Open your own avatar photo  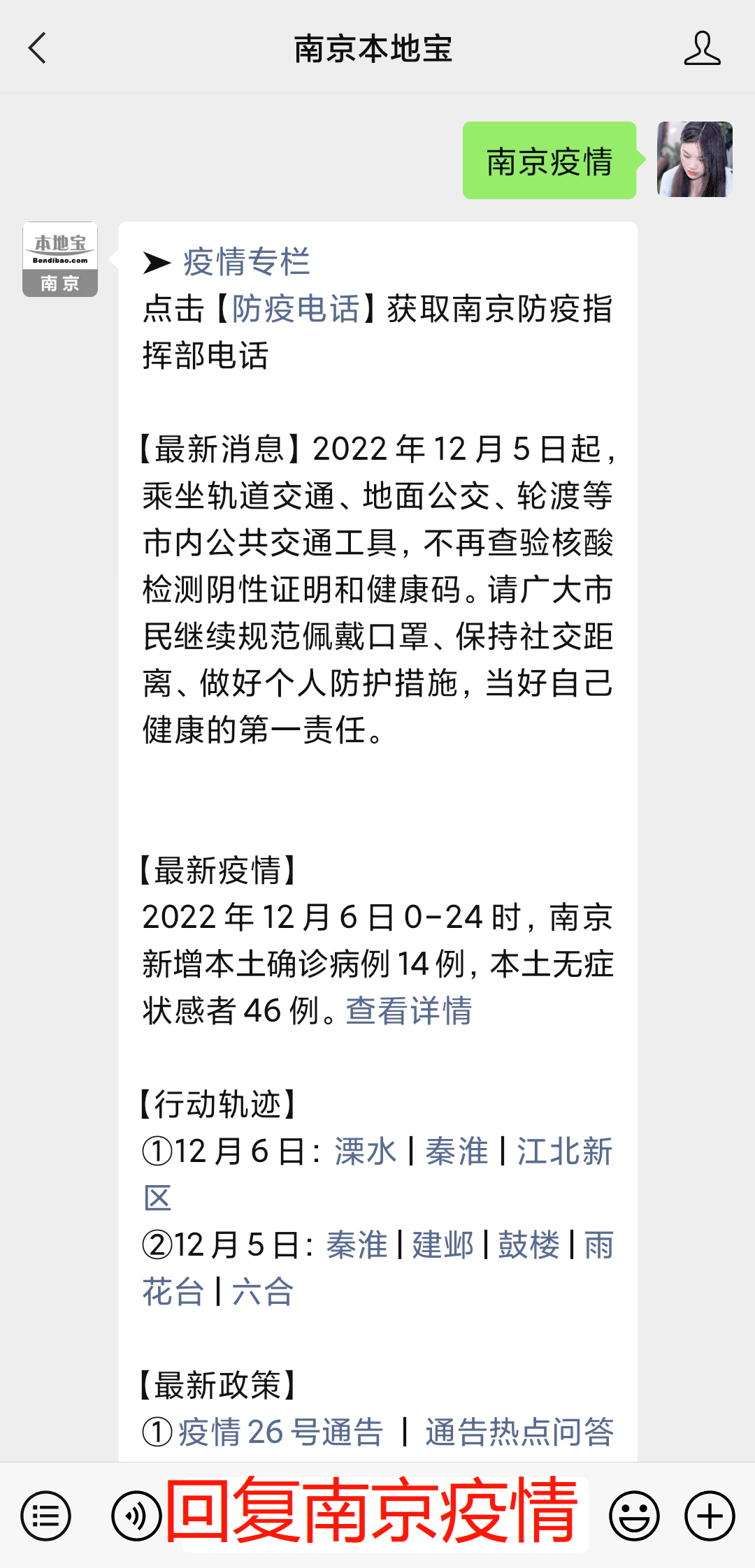tap(694, 159)
